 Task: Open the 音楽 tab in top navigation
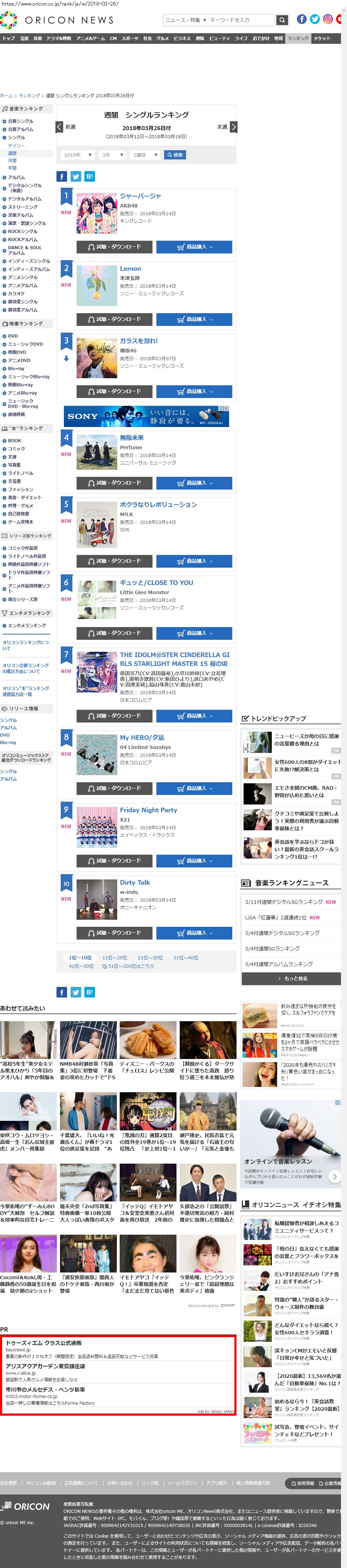pyautogui.click(x=38, y=38)
